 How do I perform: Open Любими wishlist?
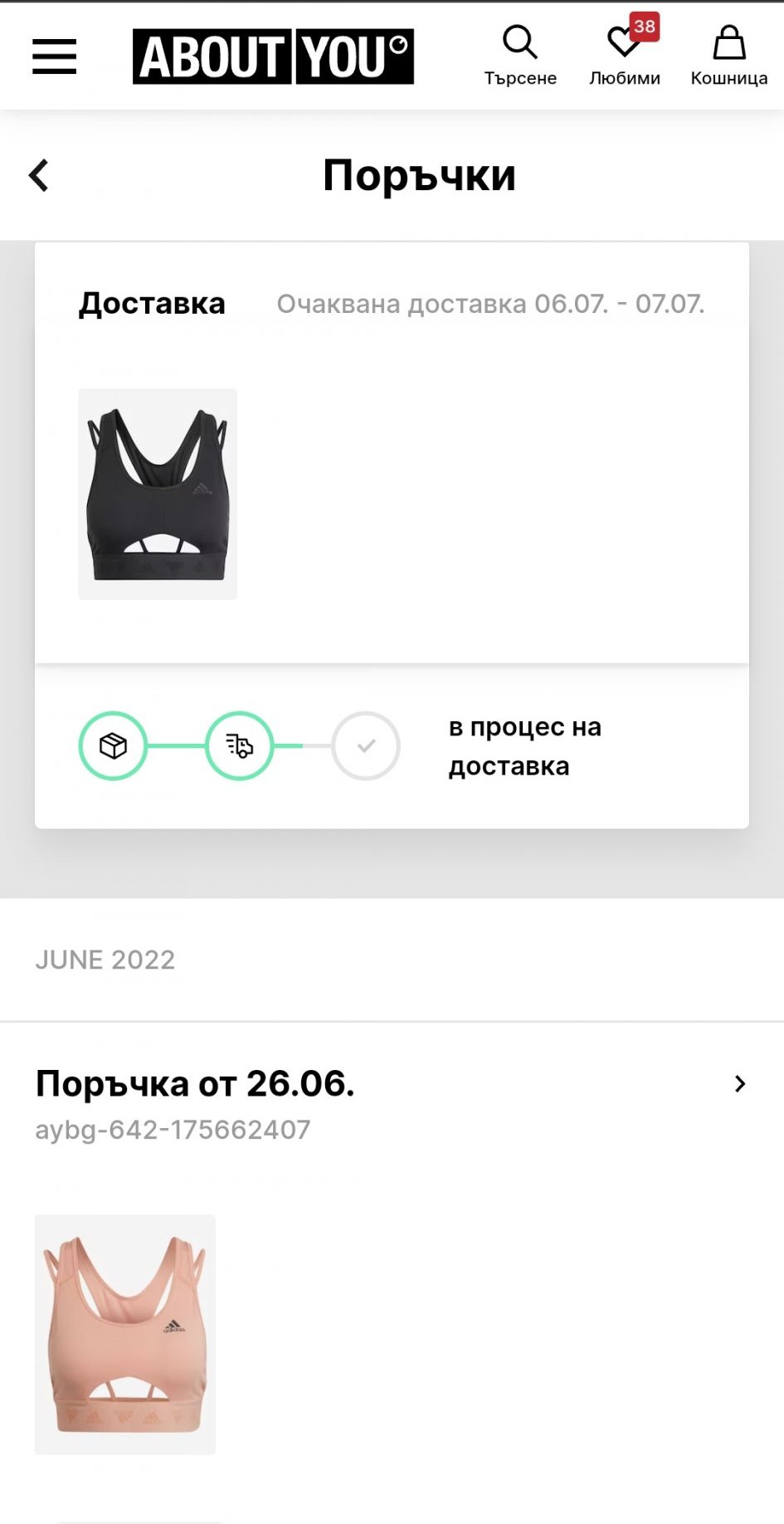coord(624,56)
